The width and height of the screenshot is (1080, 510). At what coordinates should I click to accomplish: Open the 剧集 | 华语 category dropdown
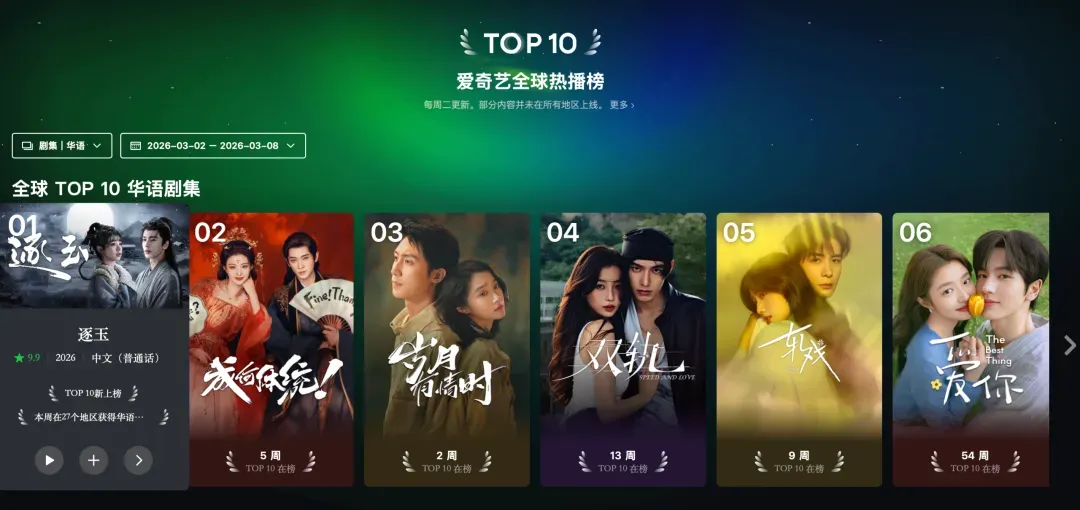point(61,146)
